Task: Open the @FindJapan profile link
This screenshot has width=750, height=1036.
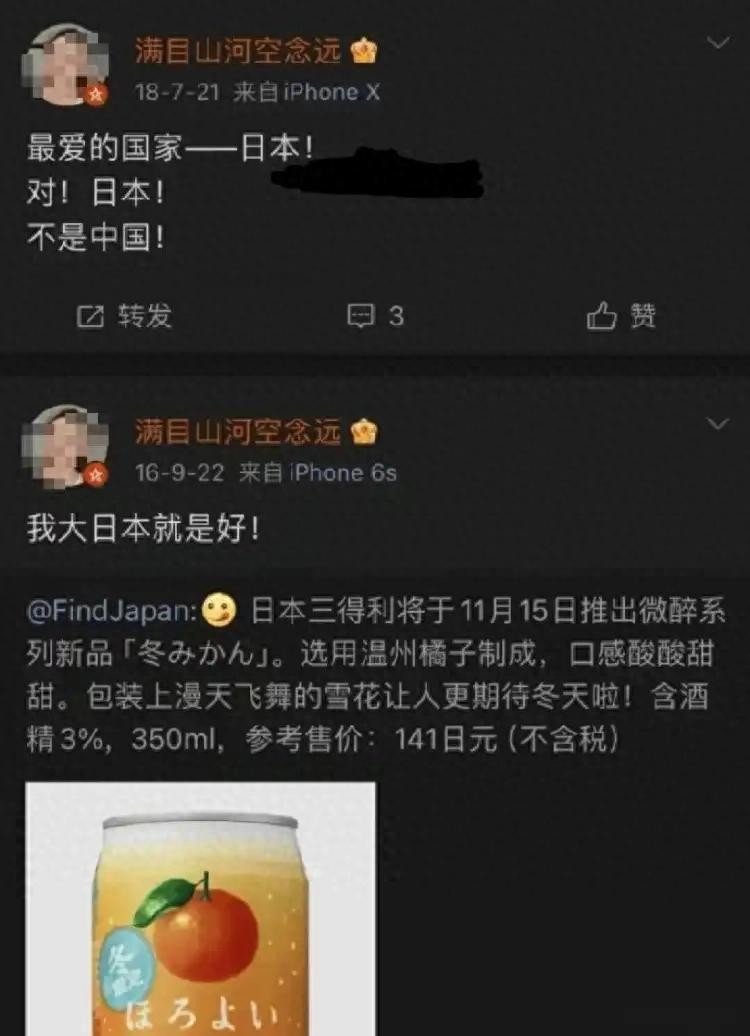Action: pos(110,609)
